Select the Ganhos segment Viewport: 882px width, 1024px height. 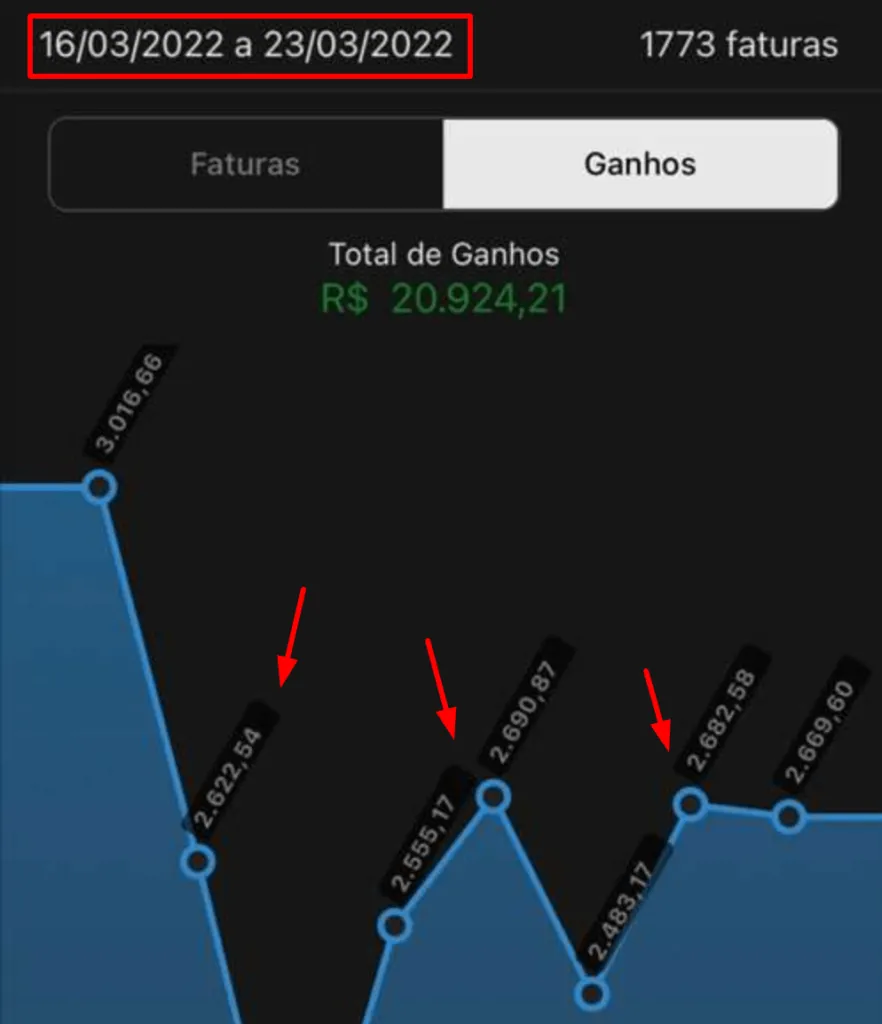640,164
